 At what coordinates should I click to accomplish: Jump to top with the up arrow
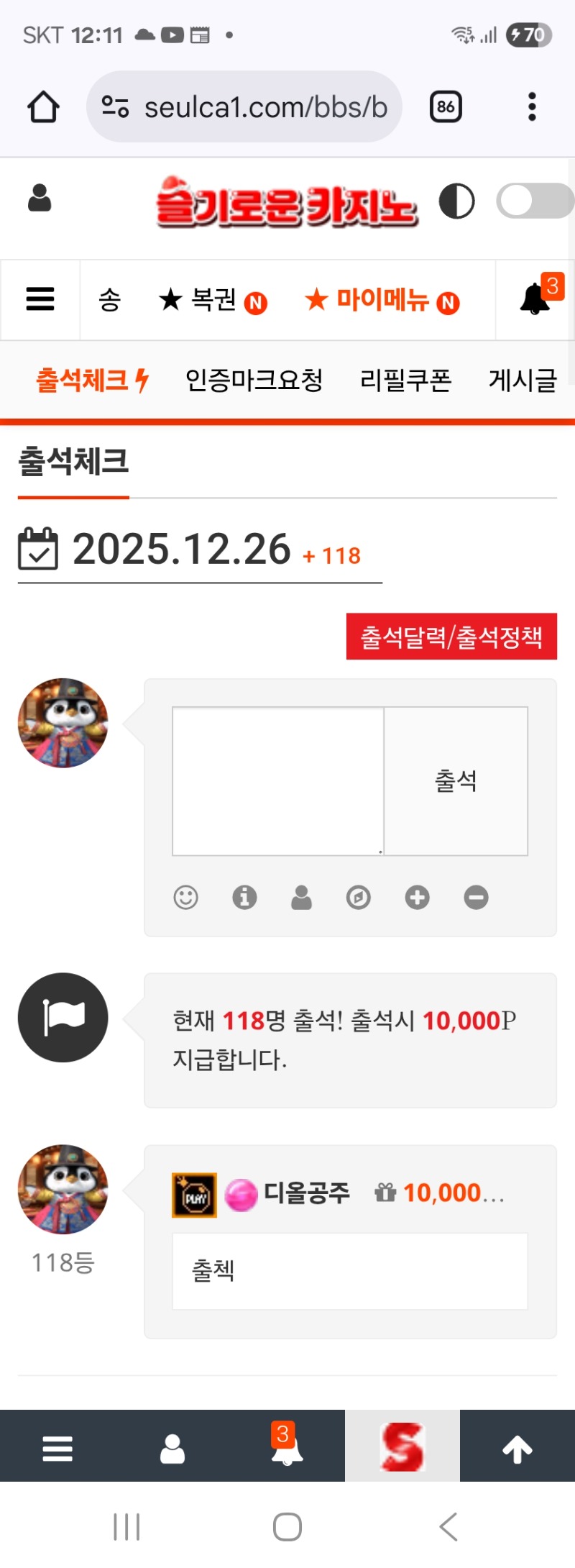tap(517, 1449)
